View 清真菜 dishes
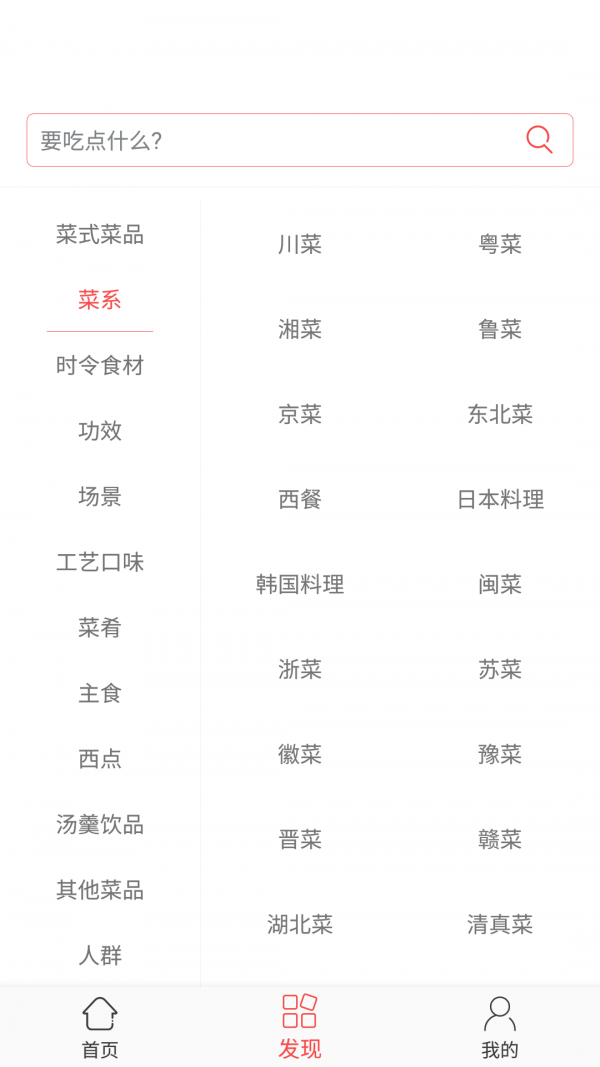This screenshot has width=600, height=1067. 500,924
